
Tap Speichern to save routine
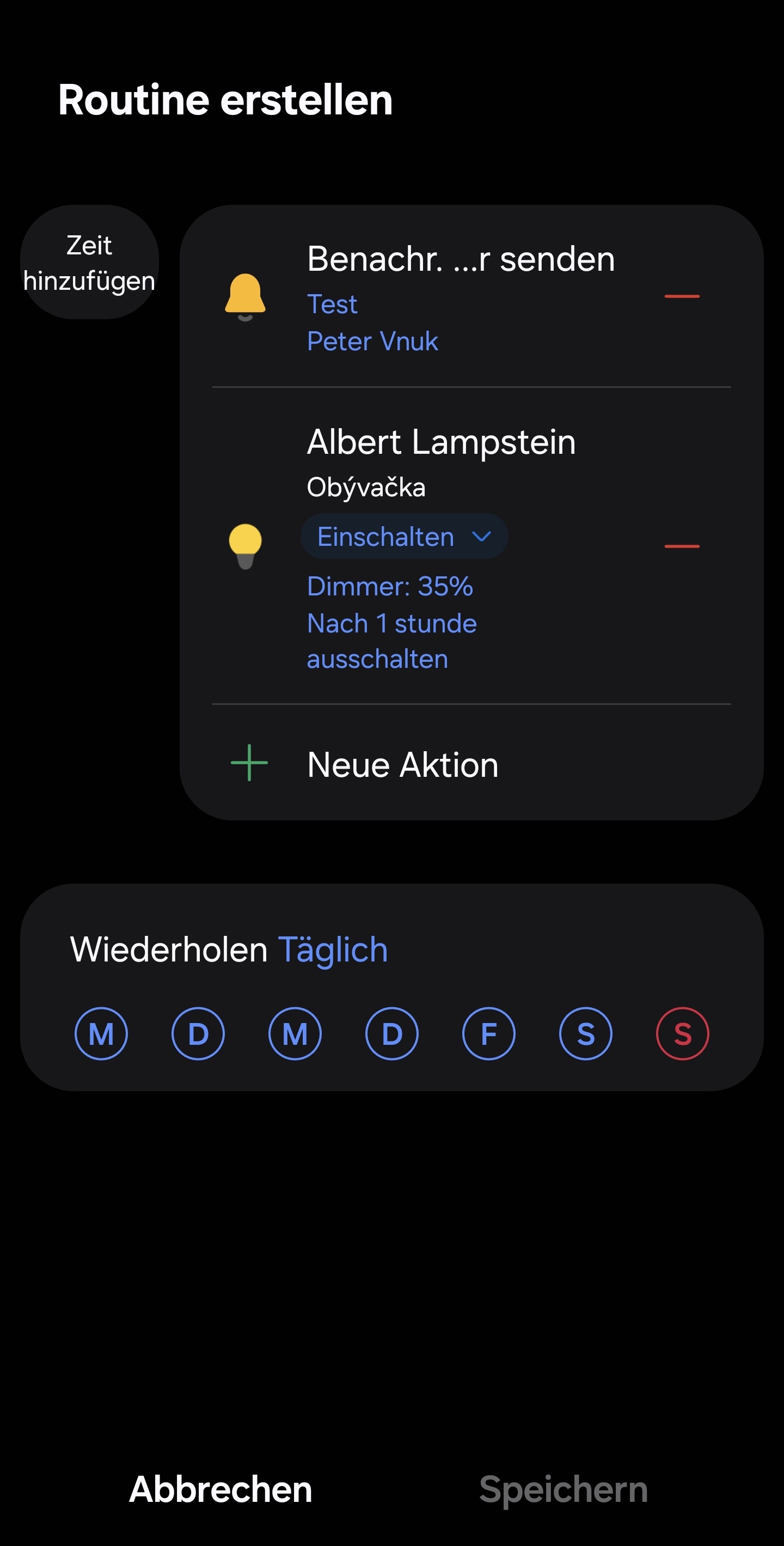click(x=563, y=1489)
